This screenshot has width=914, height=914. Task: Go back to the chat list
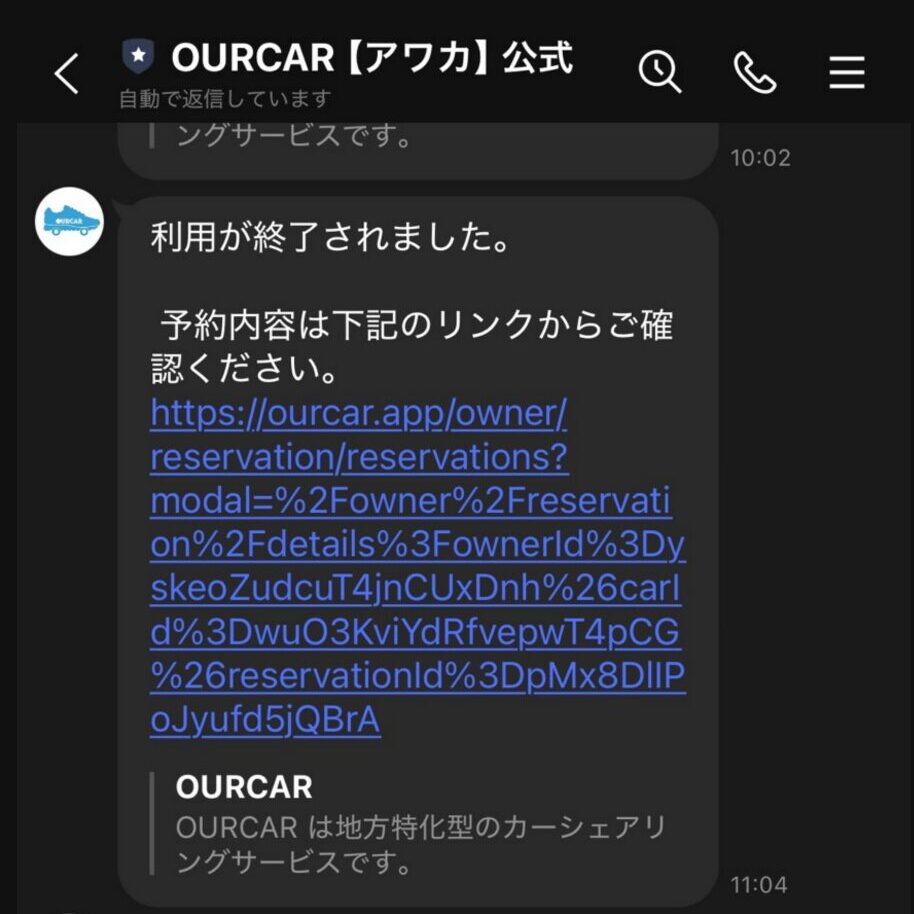66,74
